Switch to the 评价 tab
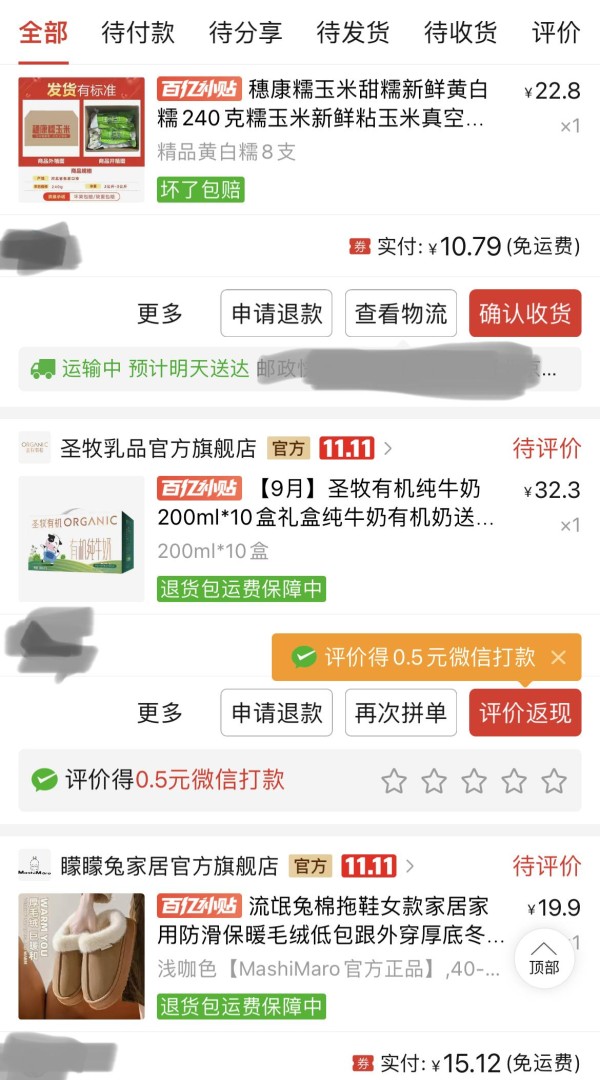Screen dimensions: 600x1080 556,32
